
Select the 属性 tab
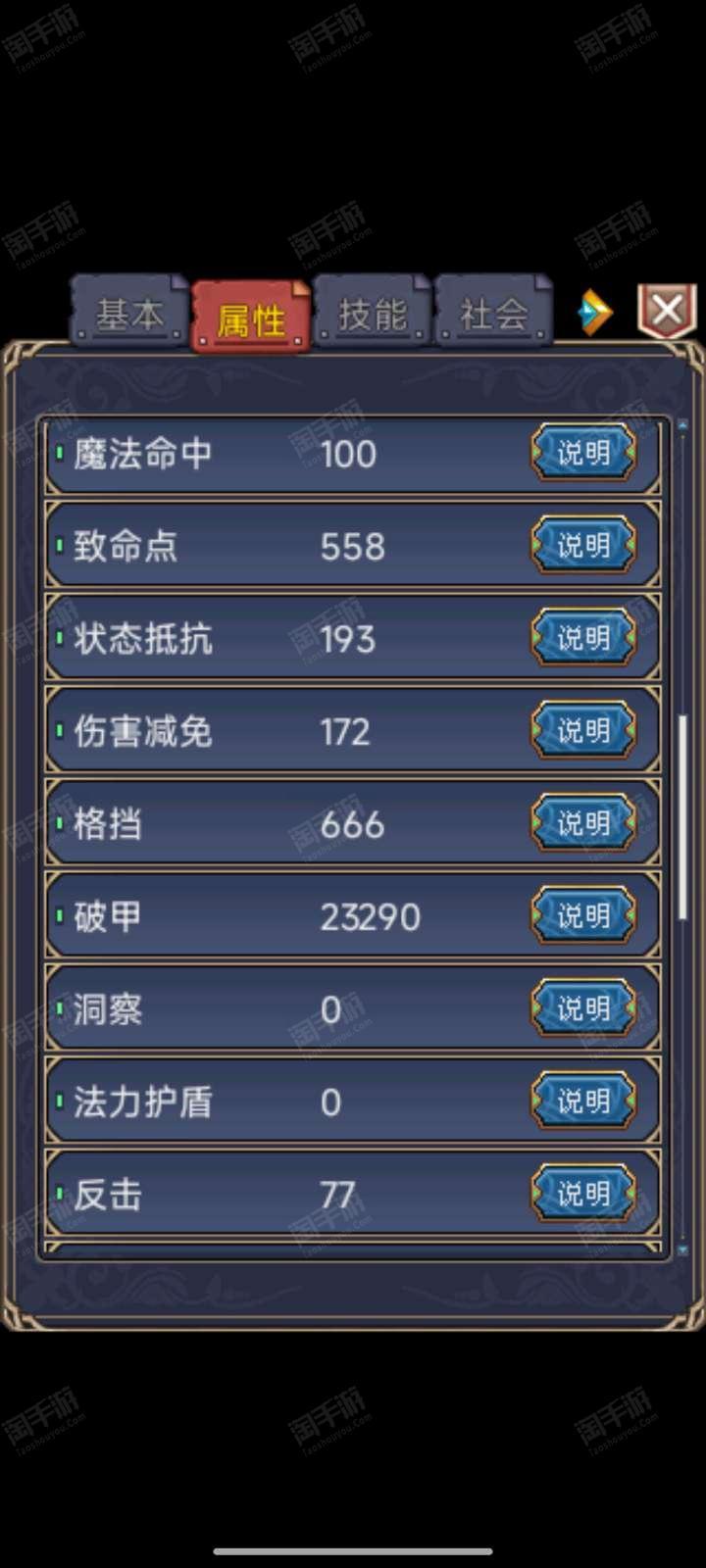pos(251,316)
